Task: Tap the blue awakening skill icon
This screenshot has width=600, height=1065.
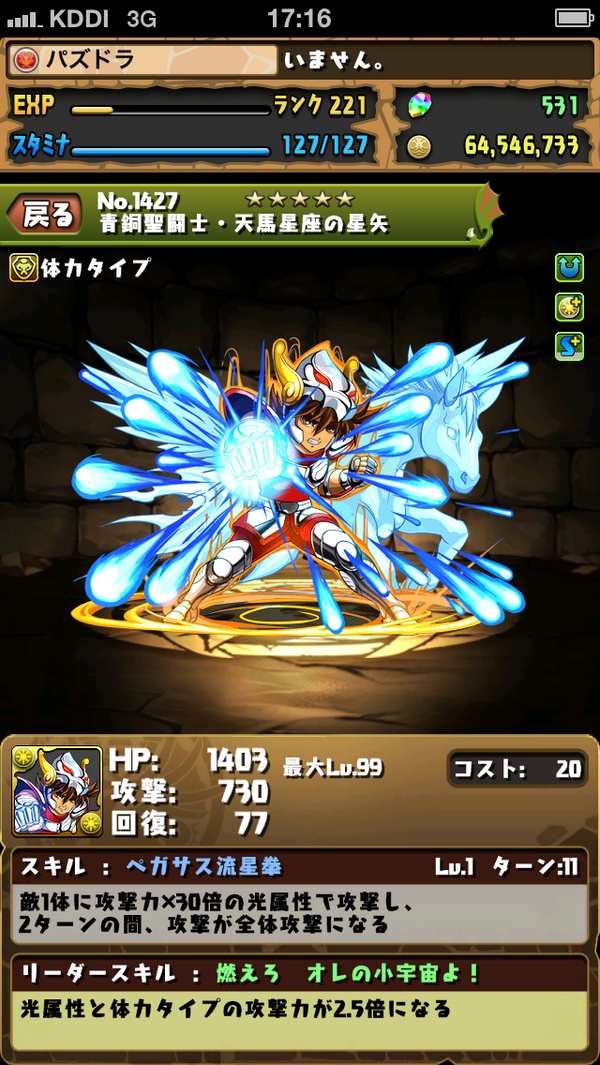Action: click(569, 269)
